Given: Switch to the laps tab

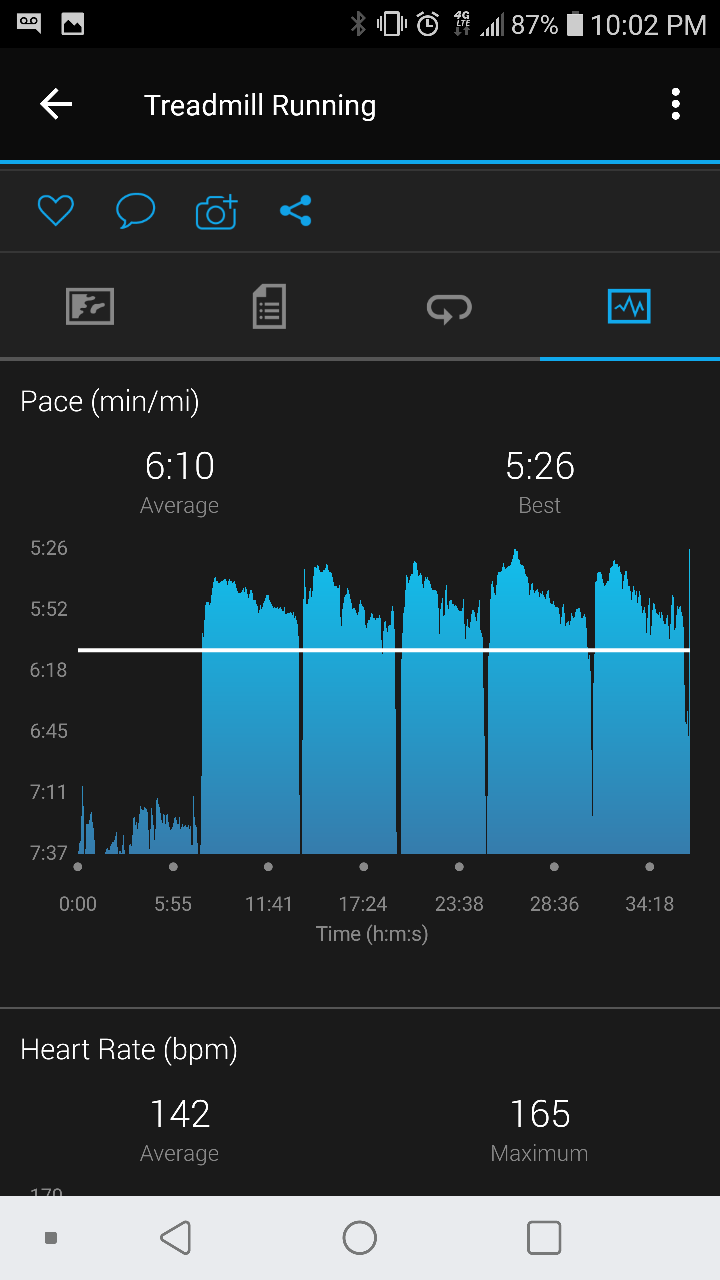Looking at the screenshot, I should (449, 308).
